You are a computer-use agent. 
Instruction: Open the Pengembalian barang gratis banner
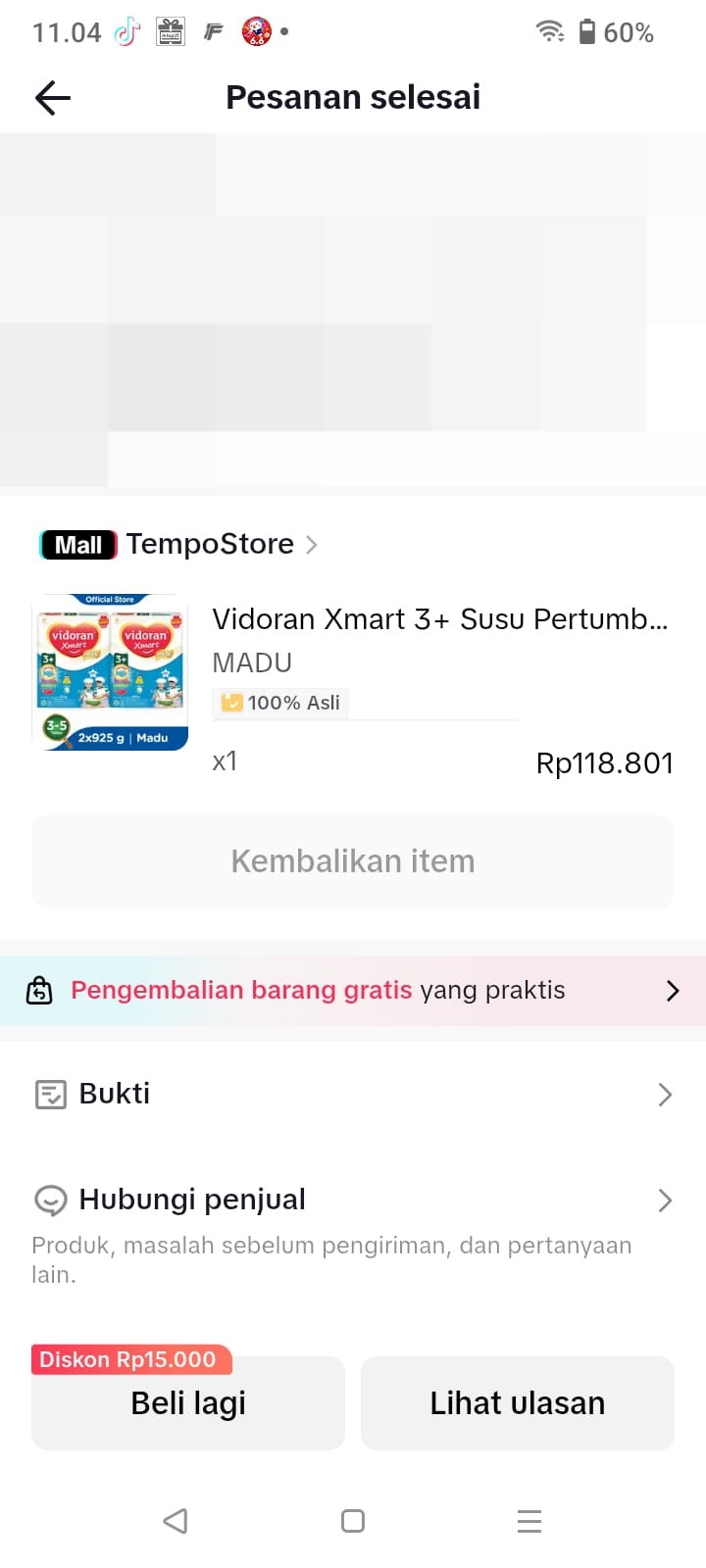click(353, 991)
